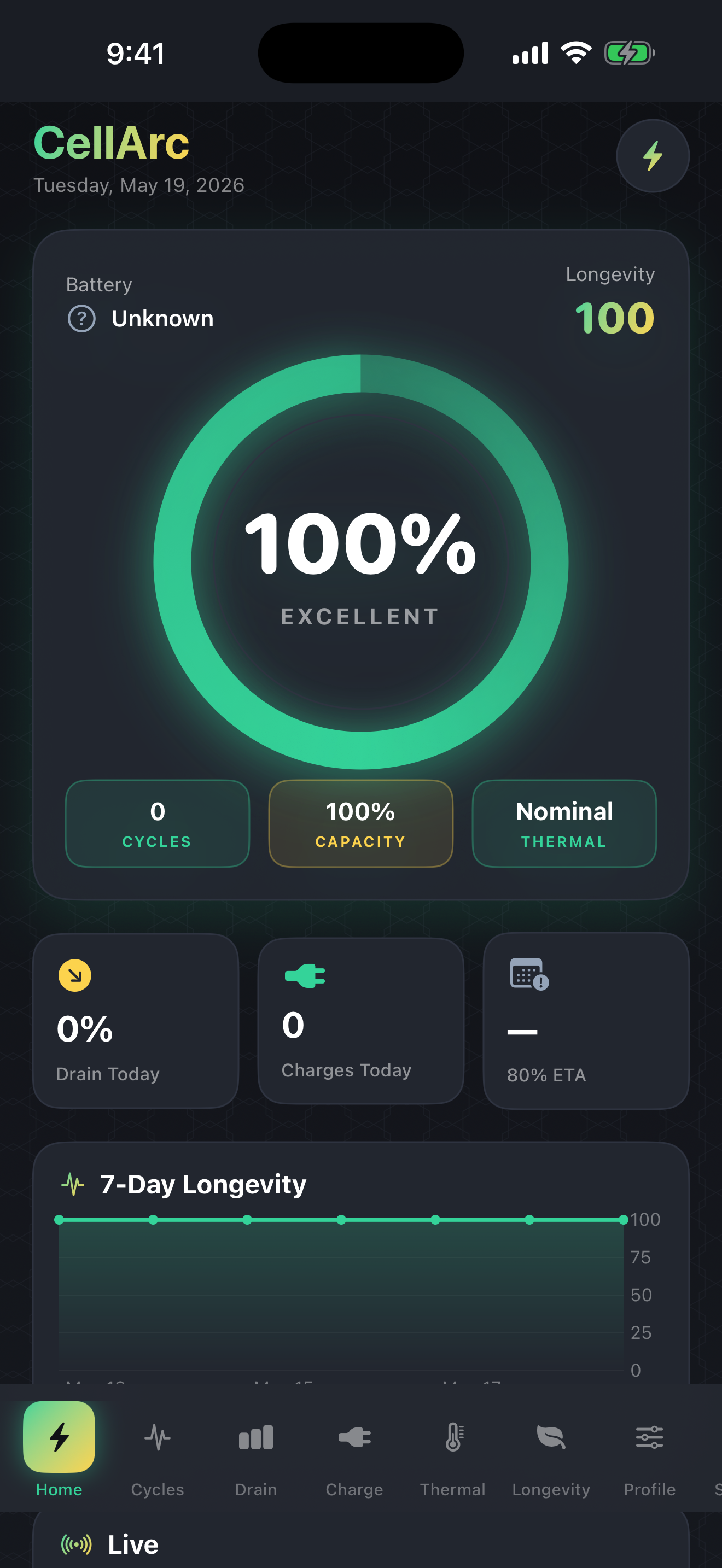
Task: Select the 100% Capacity chip
Action: click(x=360, y=823)
